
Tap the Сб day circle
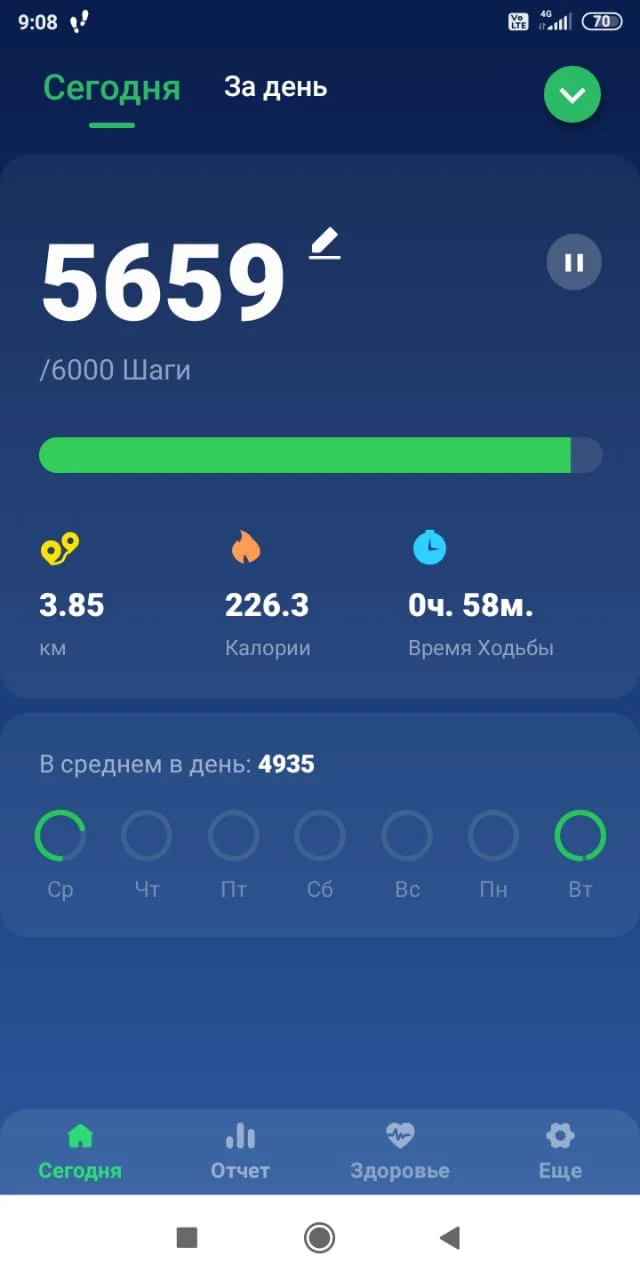[x=320, y=836]
